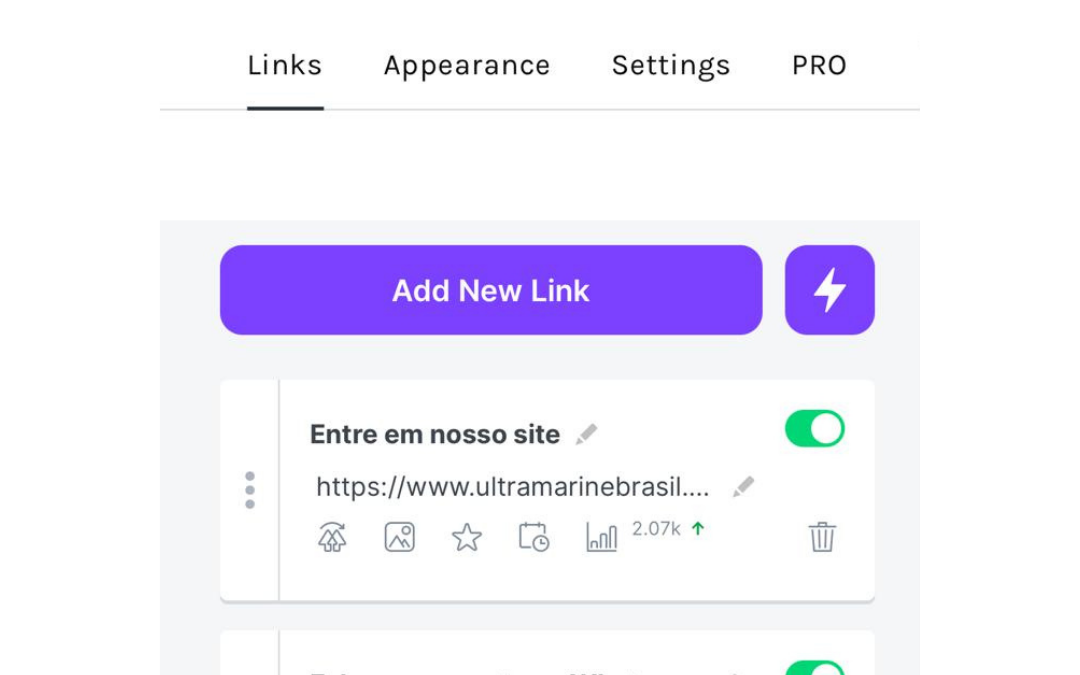View analytics chart for 'Entre em nosso site'
The width and height of the screenshot is (1080, 675).
coord(601,538)
